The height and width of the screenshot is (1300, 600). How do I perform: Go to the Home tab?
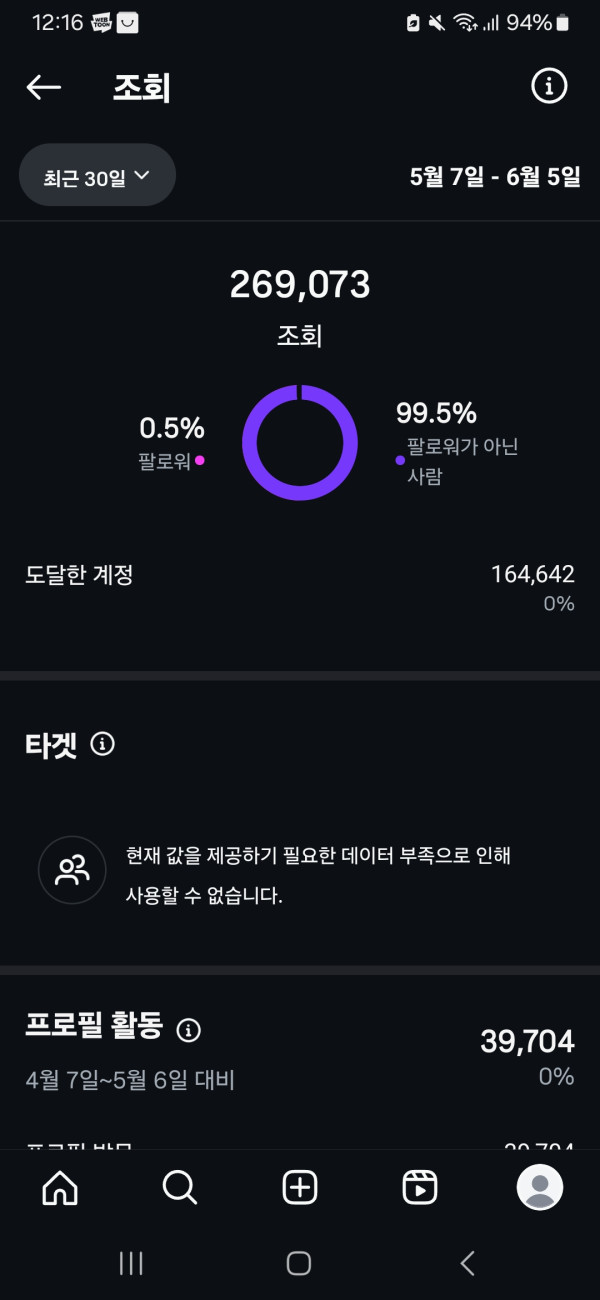[60, 1187]
